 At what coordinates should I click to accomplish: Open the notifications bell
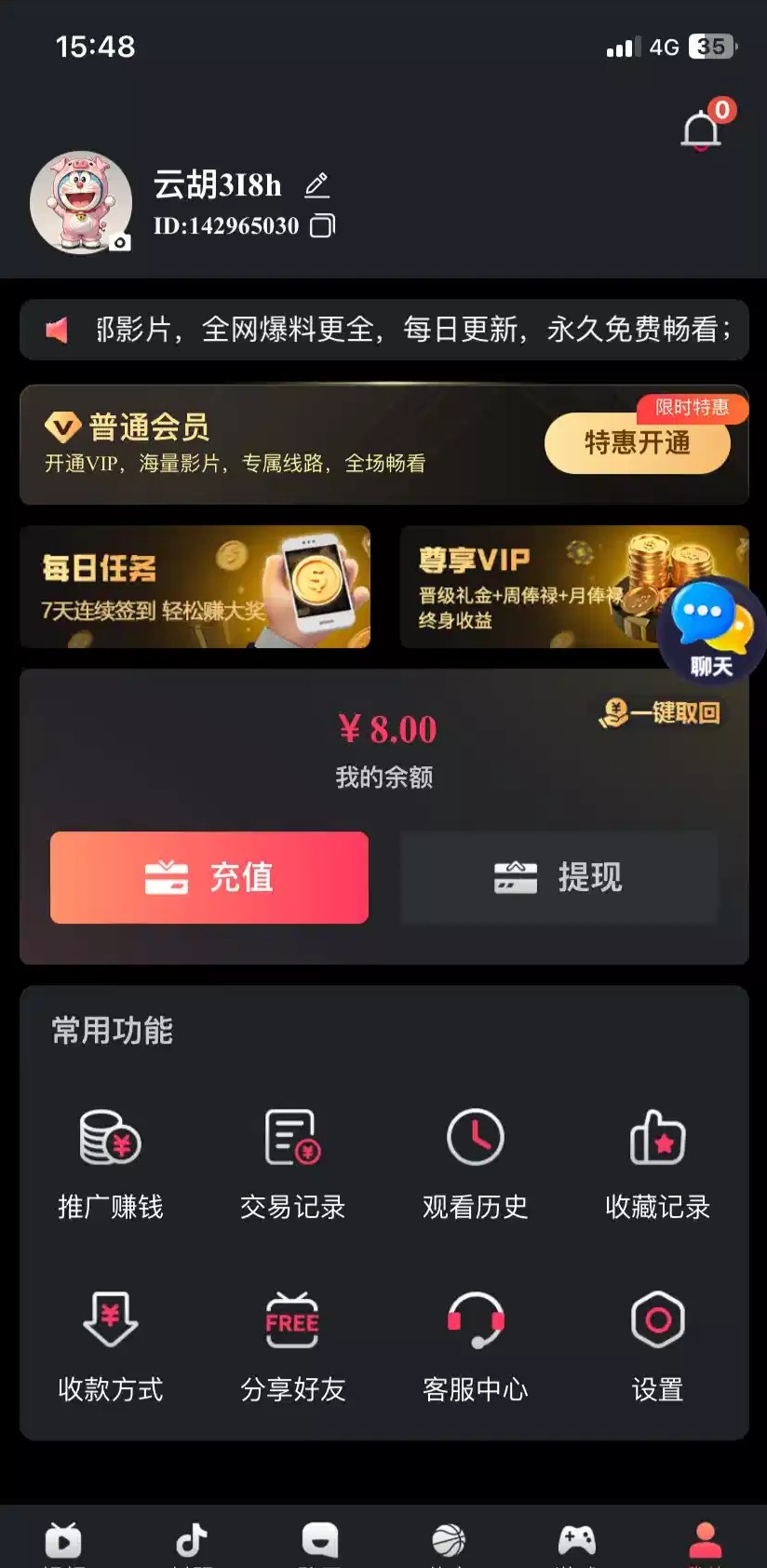point(702,131)
